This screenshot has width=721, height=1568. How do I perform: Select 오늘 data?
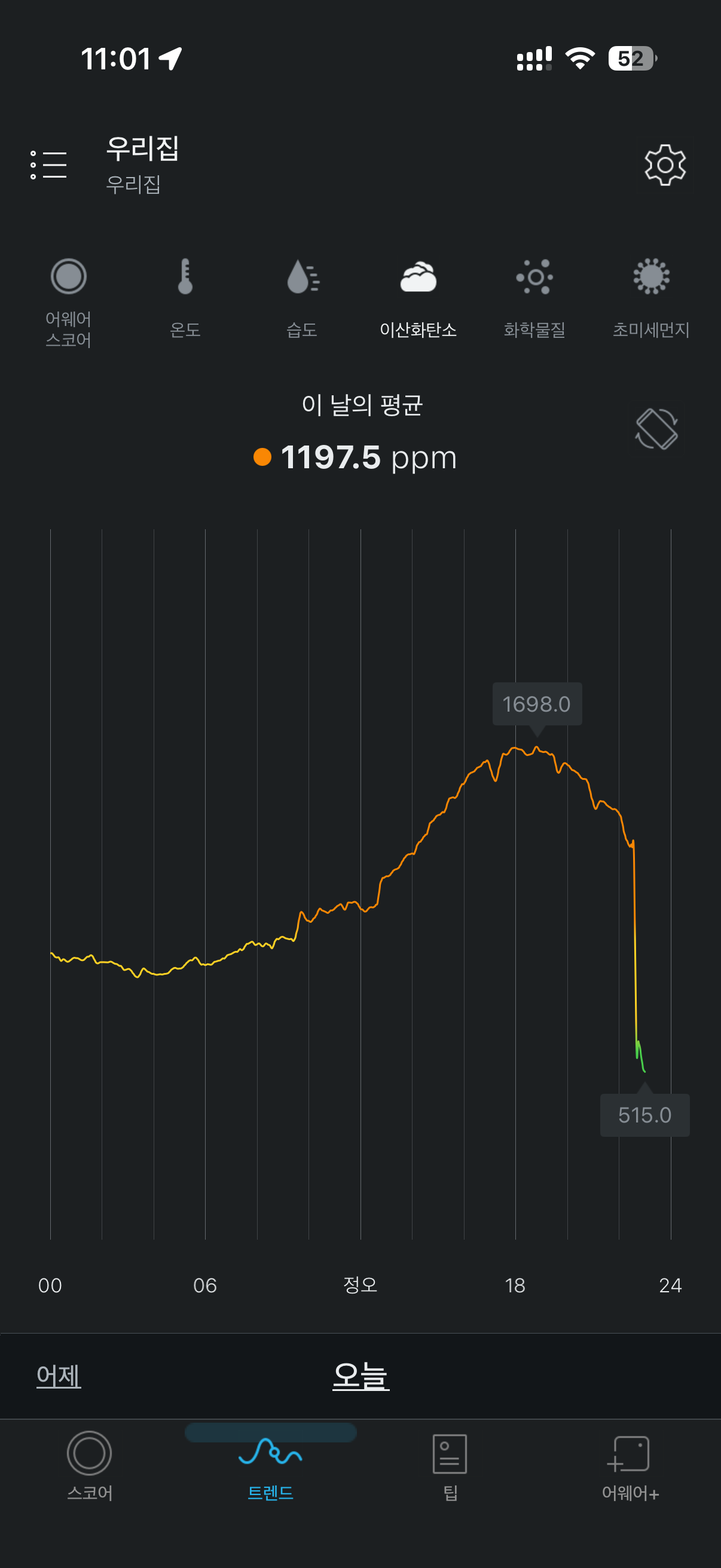click(x=361, y=1375)
